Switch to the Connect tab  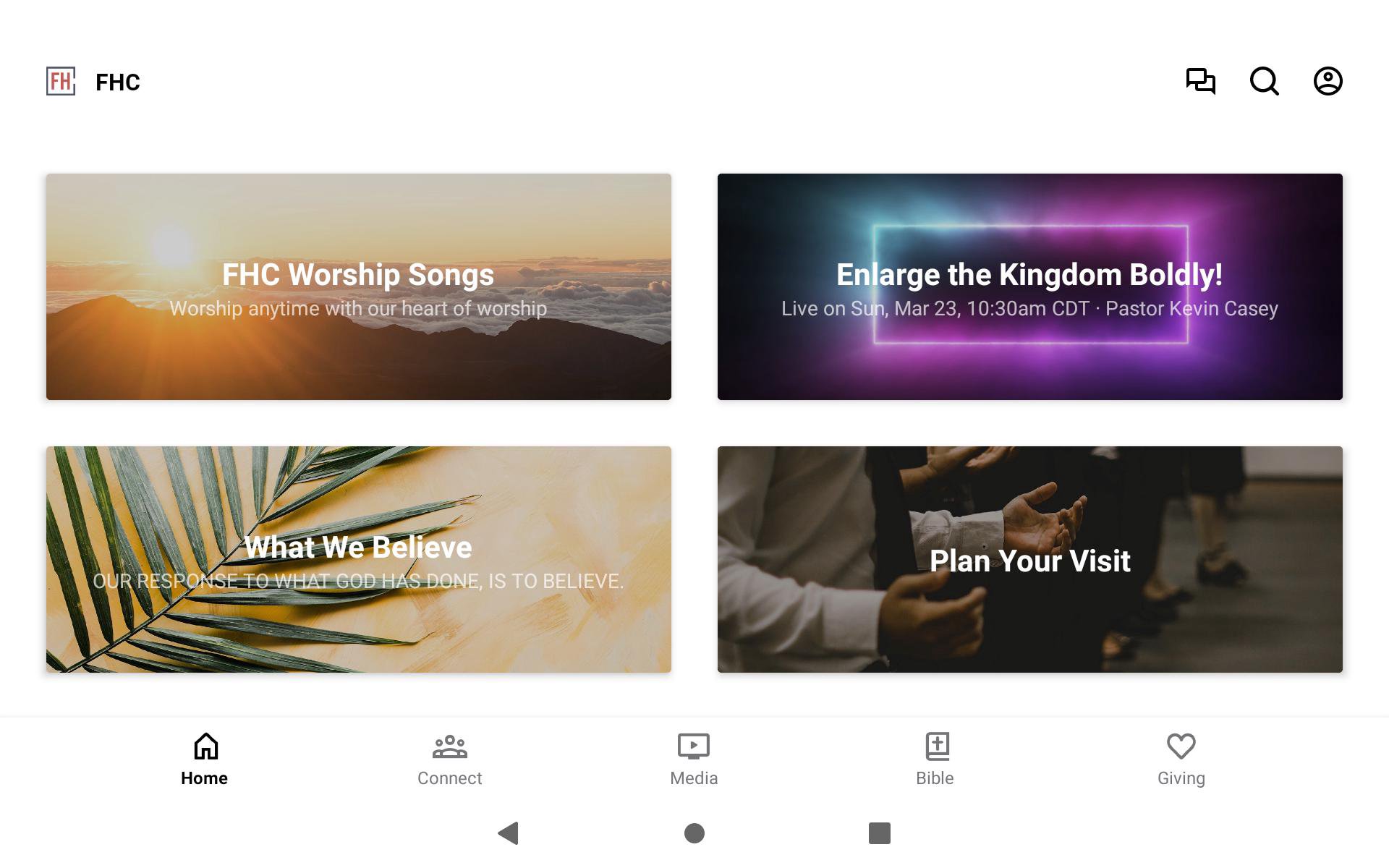coord(449,759)
